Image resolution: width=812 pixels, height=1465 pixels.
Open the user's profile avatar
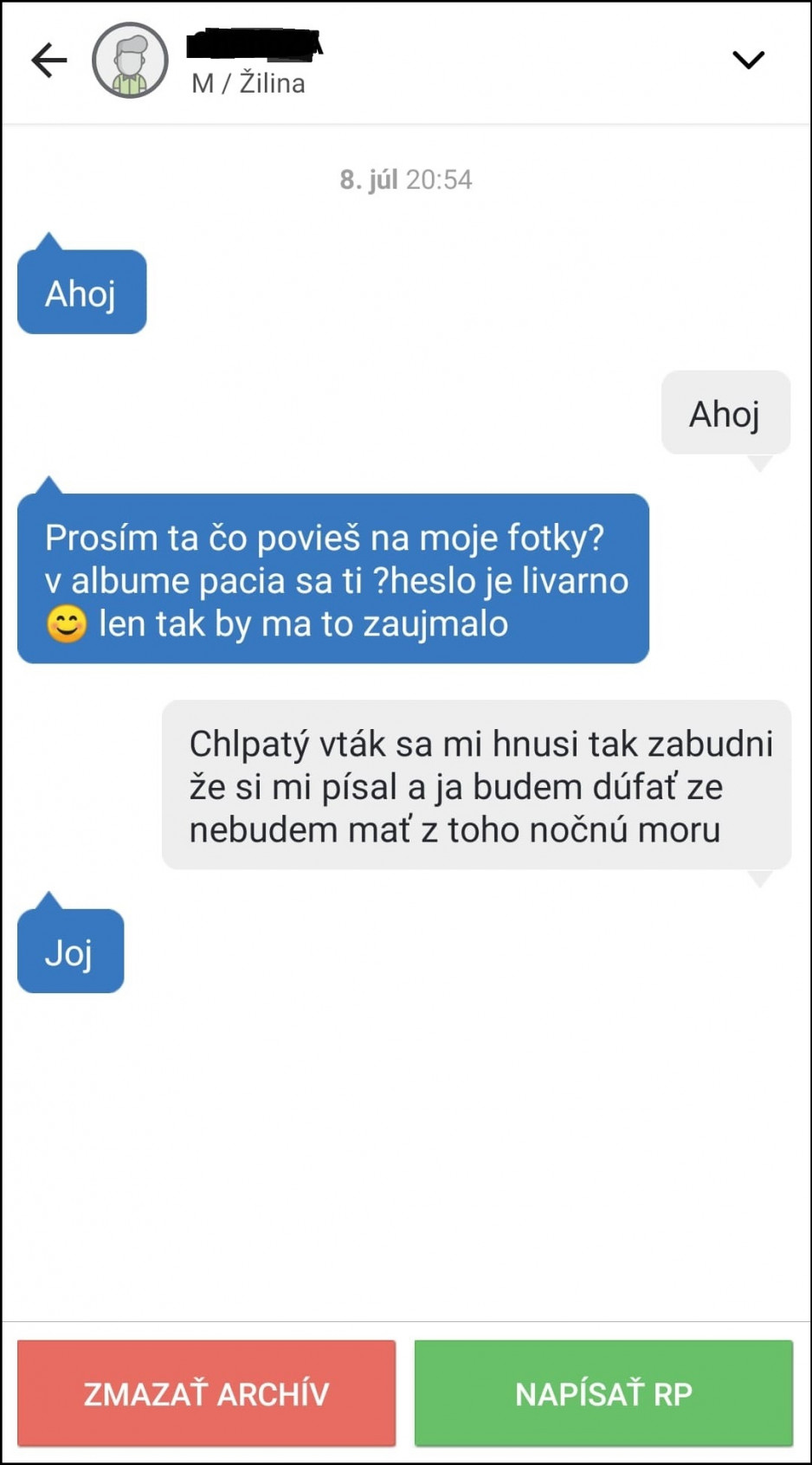point(131,60)
